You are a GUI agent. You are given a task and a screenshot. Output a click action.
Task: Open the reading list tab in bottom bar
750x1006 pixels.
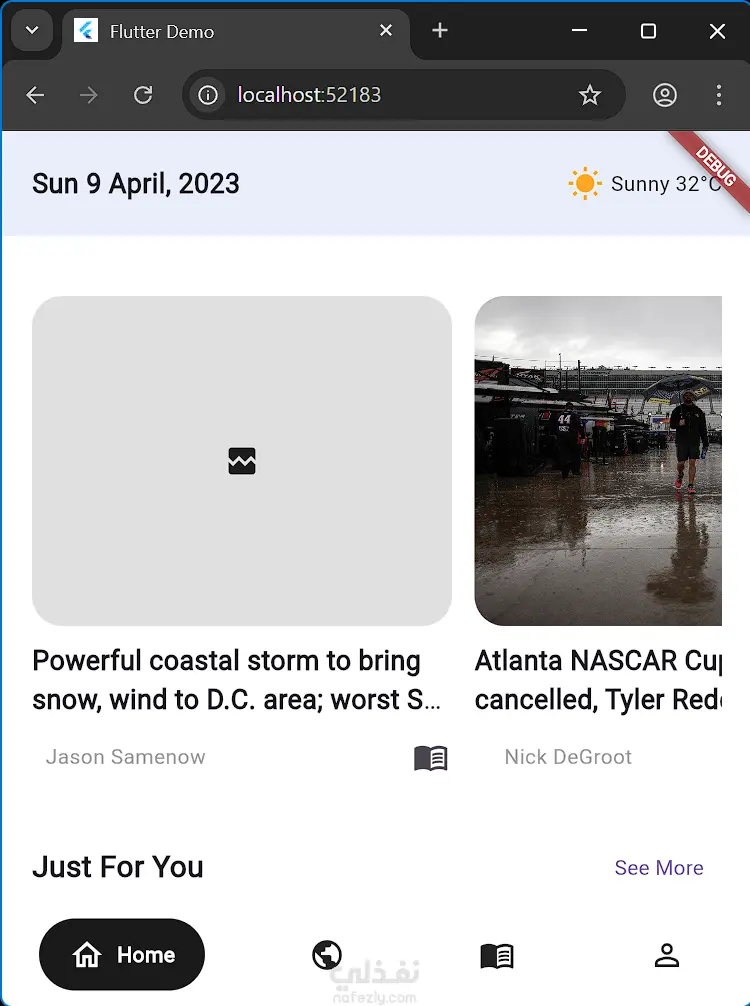coord(497,956)
